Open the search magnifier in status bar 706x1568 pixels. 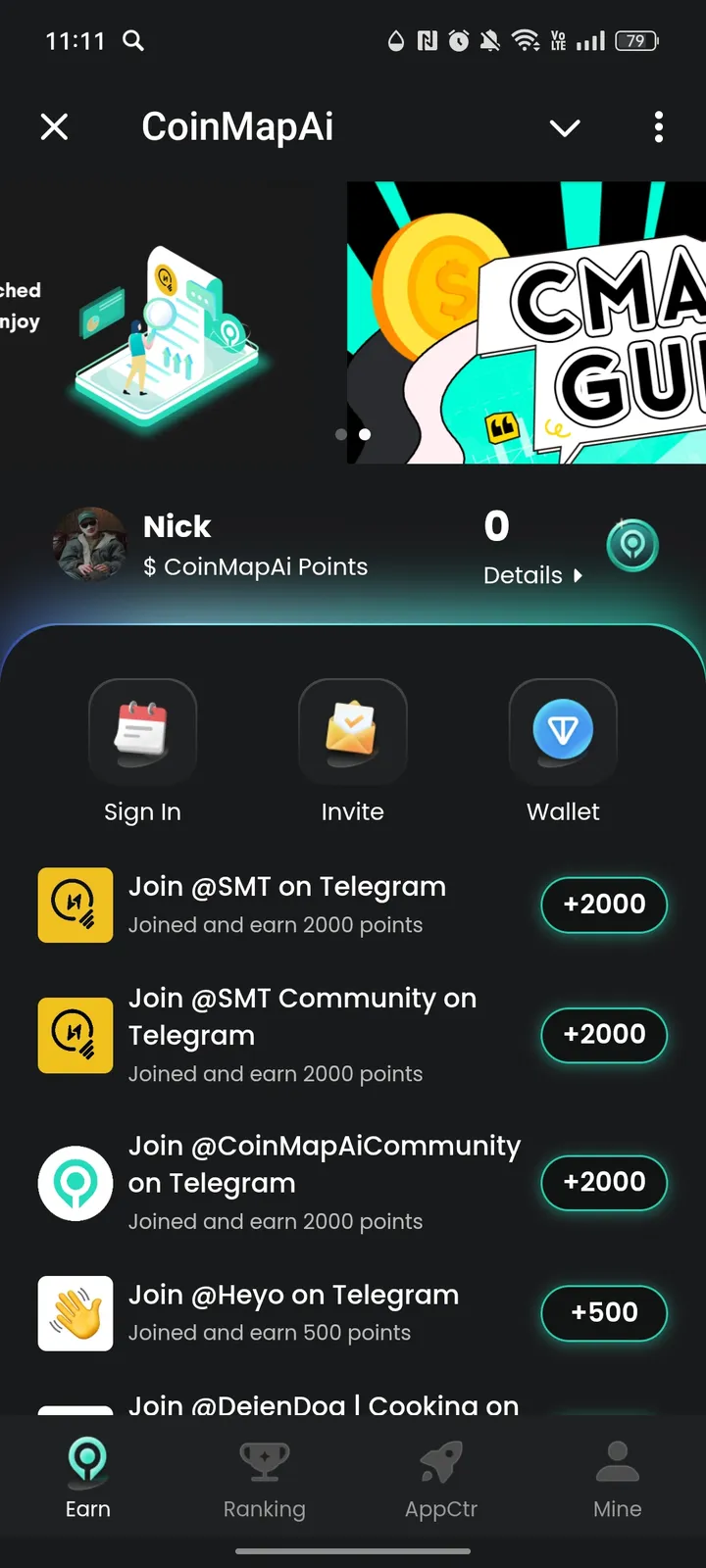(x=133, y=41)
